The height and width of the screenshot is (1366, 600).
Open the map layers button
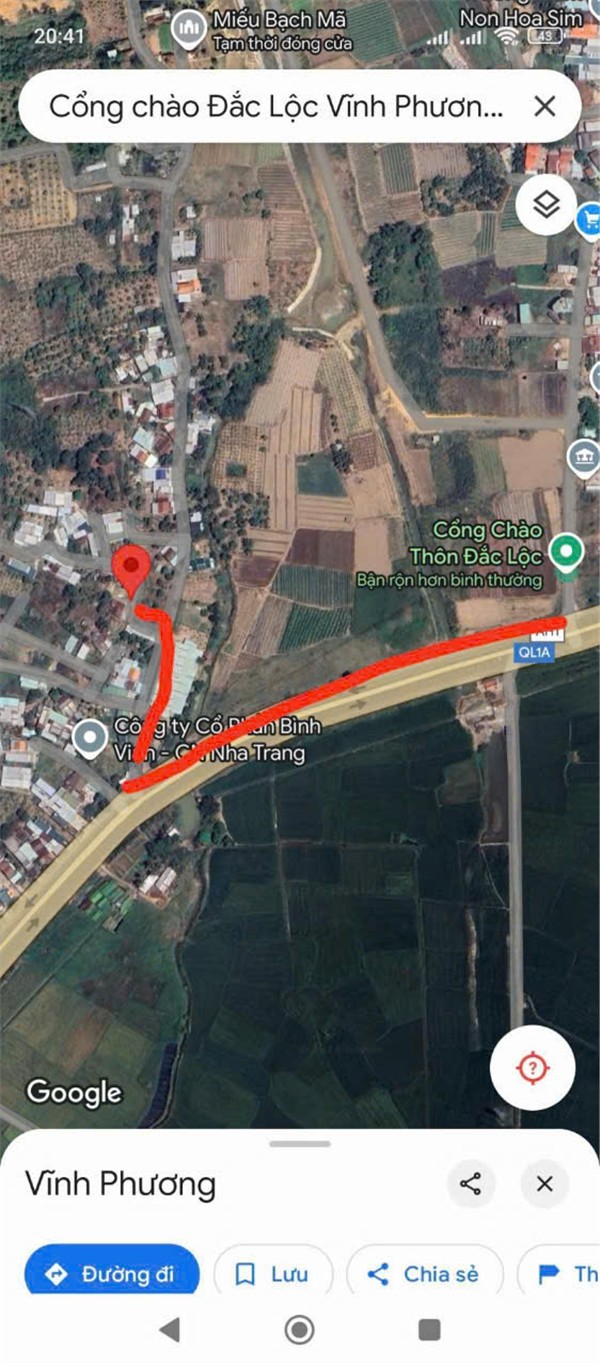[545, 206]
